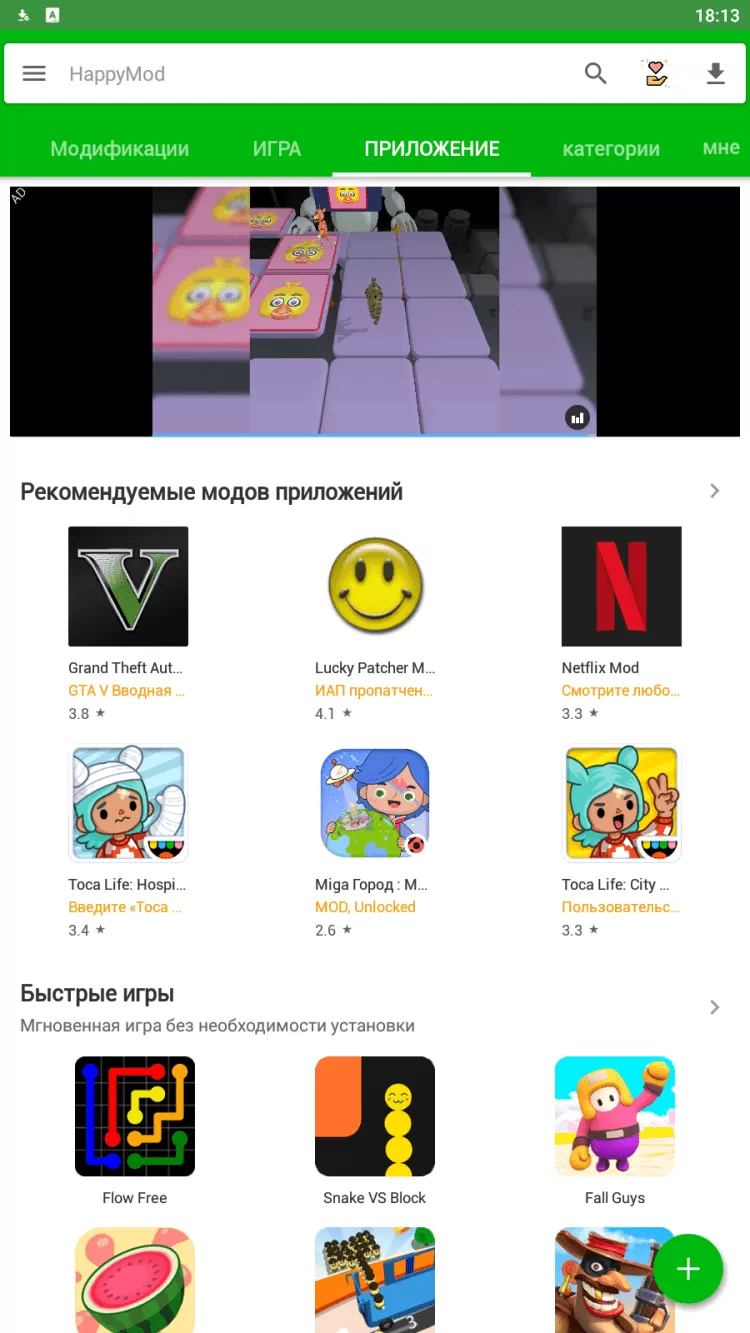
Task: Switch to the ИГРА tab
Action: [x=277, y=149]
